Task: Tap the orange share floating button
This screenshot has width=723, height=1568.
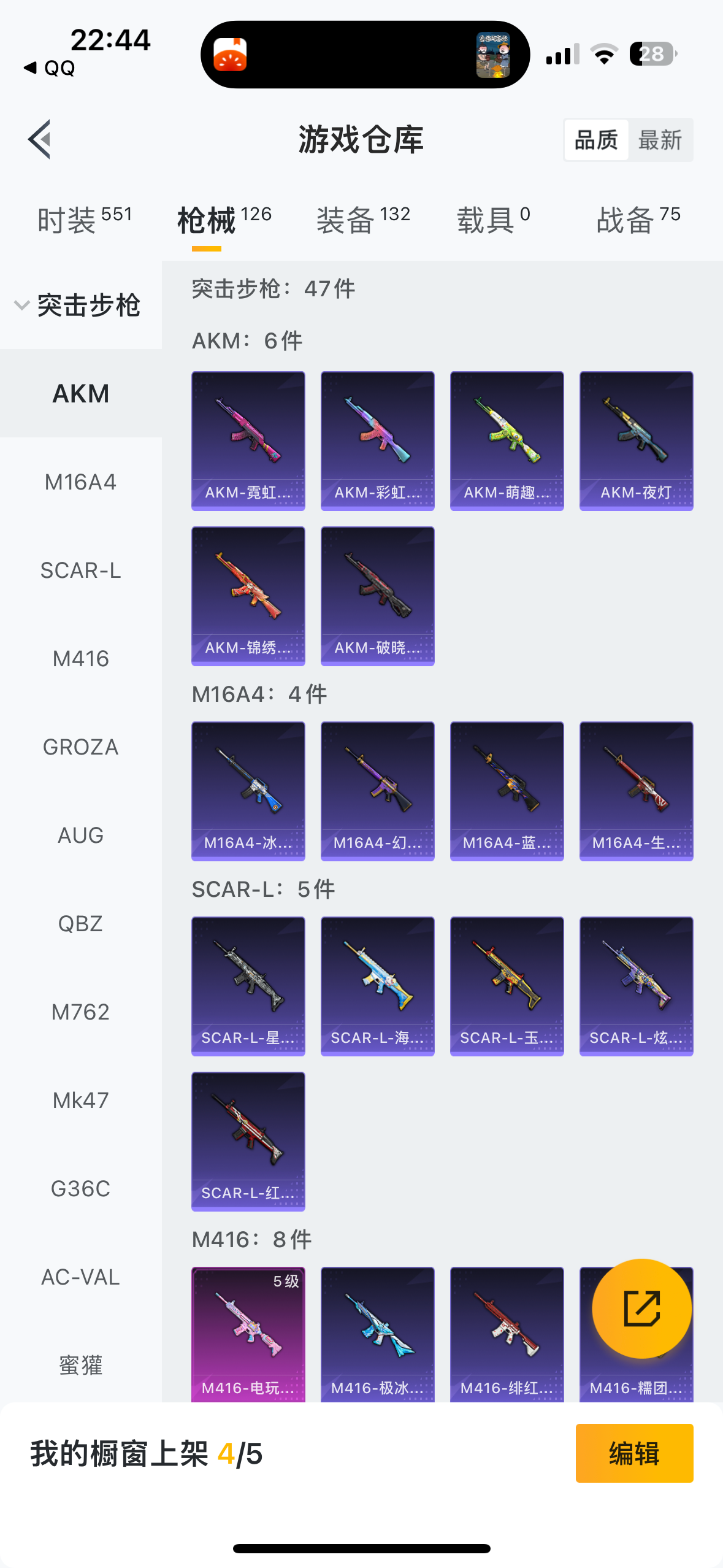Action: [641, 1309]
